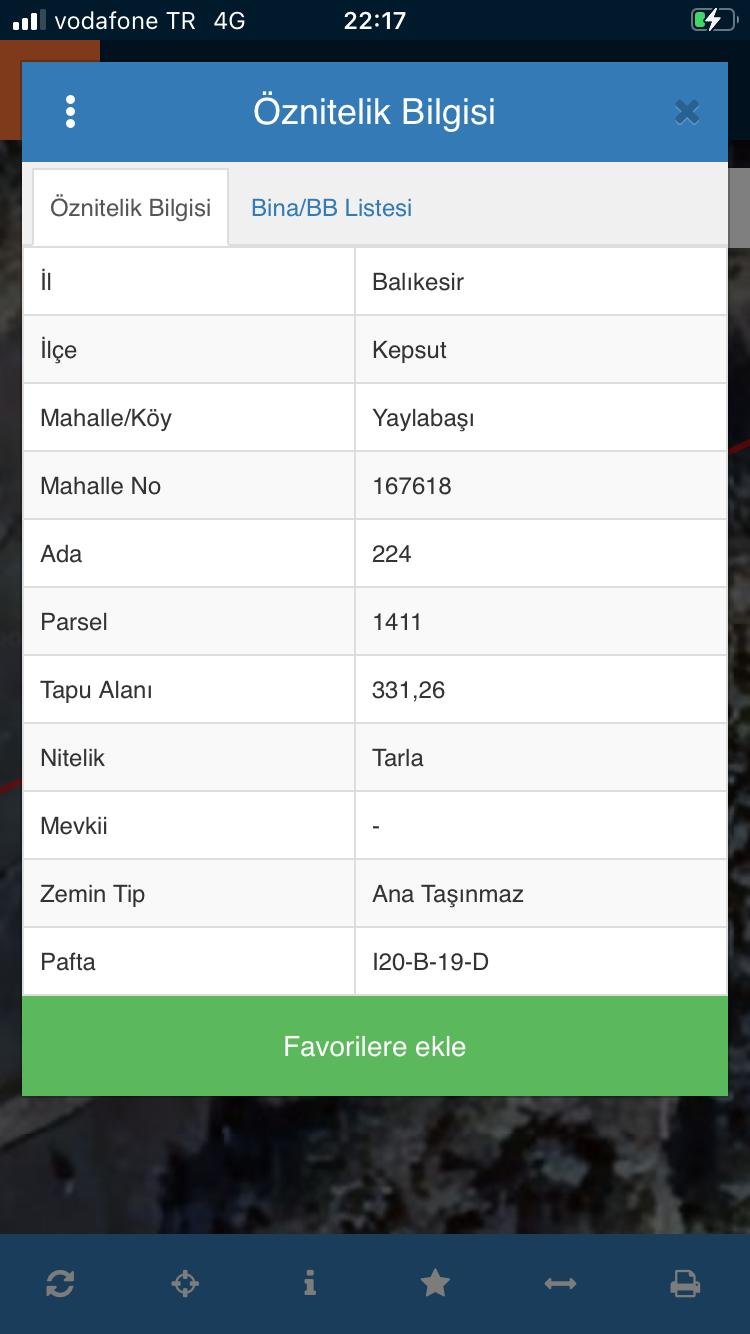Select the Öznitelik Bilgisi tab

click(x=131, y=208)
